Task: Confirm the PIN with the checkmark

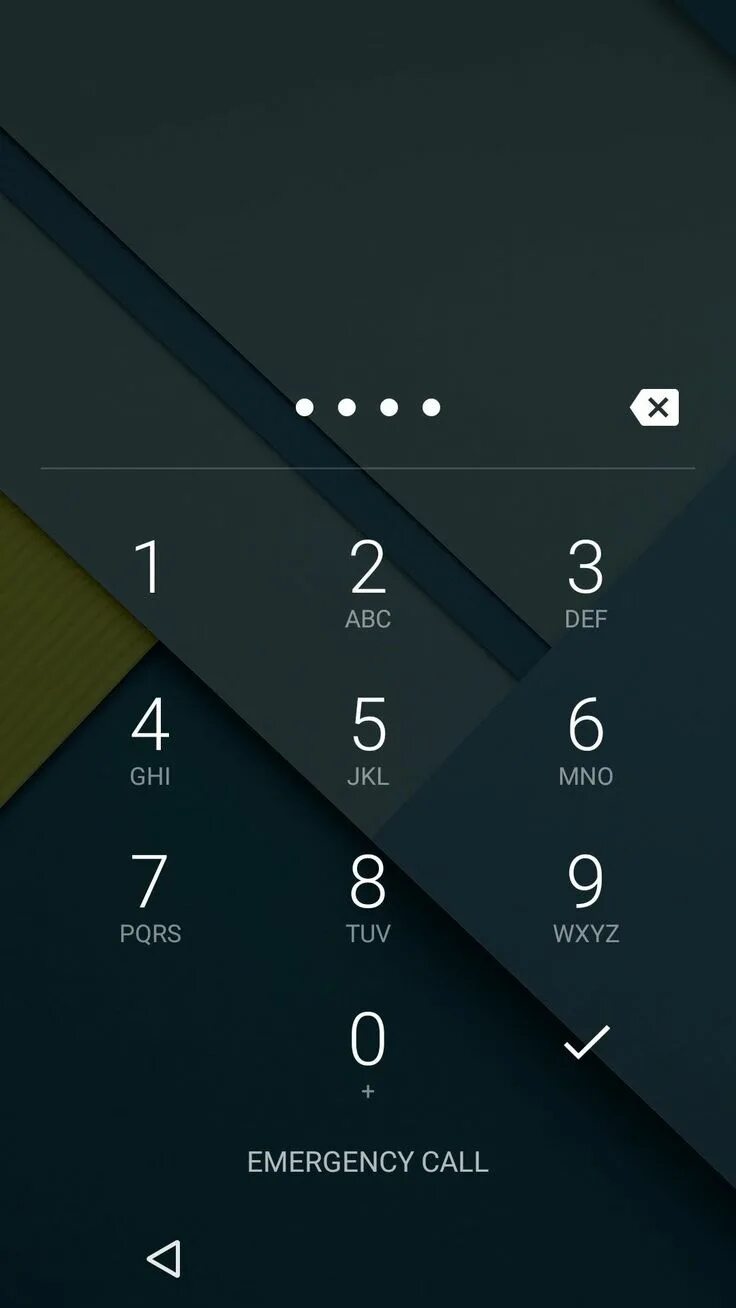Action: click(x=586, y=1042)
